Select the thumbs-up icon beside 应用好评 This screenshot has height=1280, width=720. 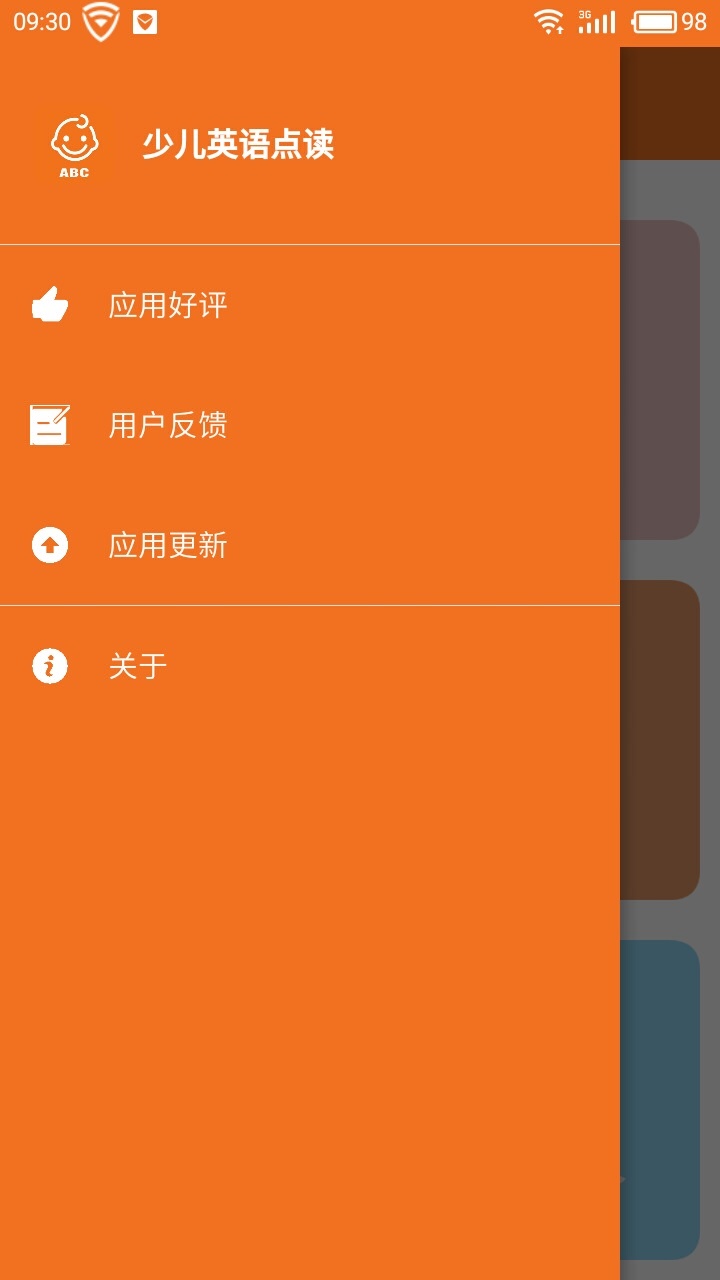[49, 305]
